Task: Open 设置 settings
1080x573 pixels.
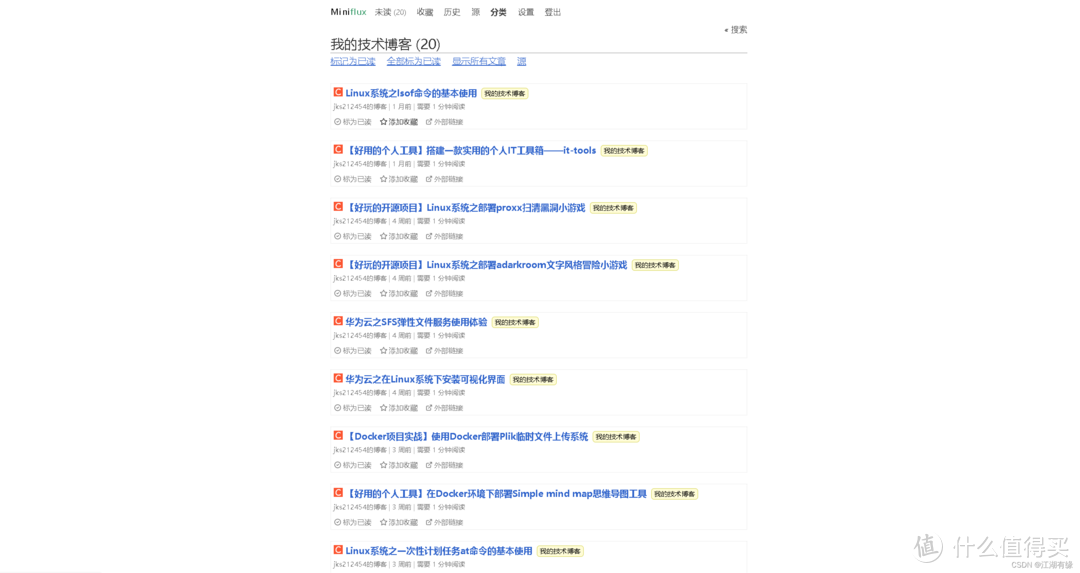Action: pos(526,12)
